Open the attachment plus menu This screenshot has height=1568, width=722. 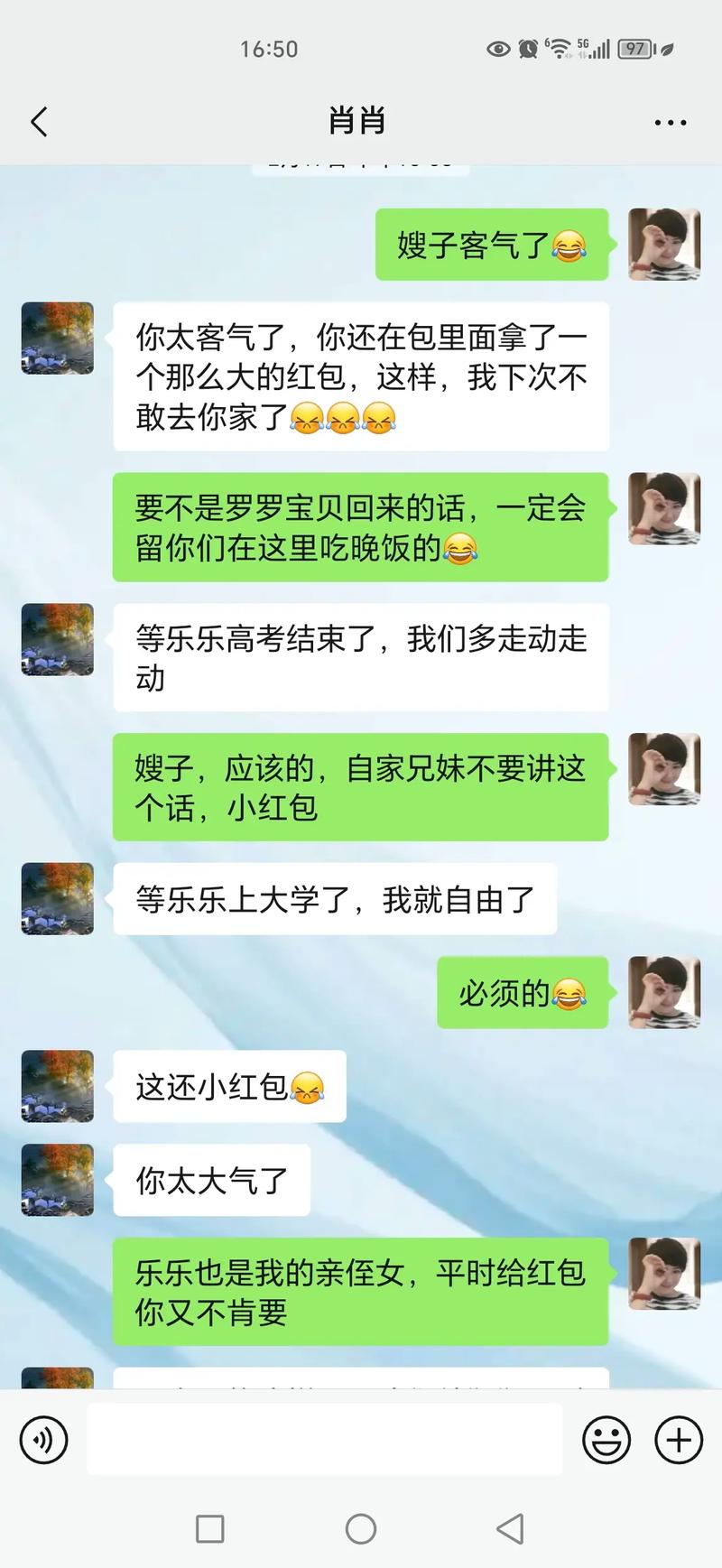click(x=678, y=1439)
